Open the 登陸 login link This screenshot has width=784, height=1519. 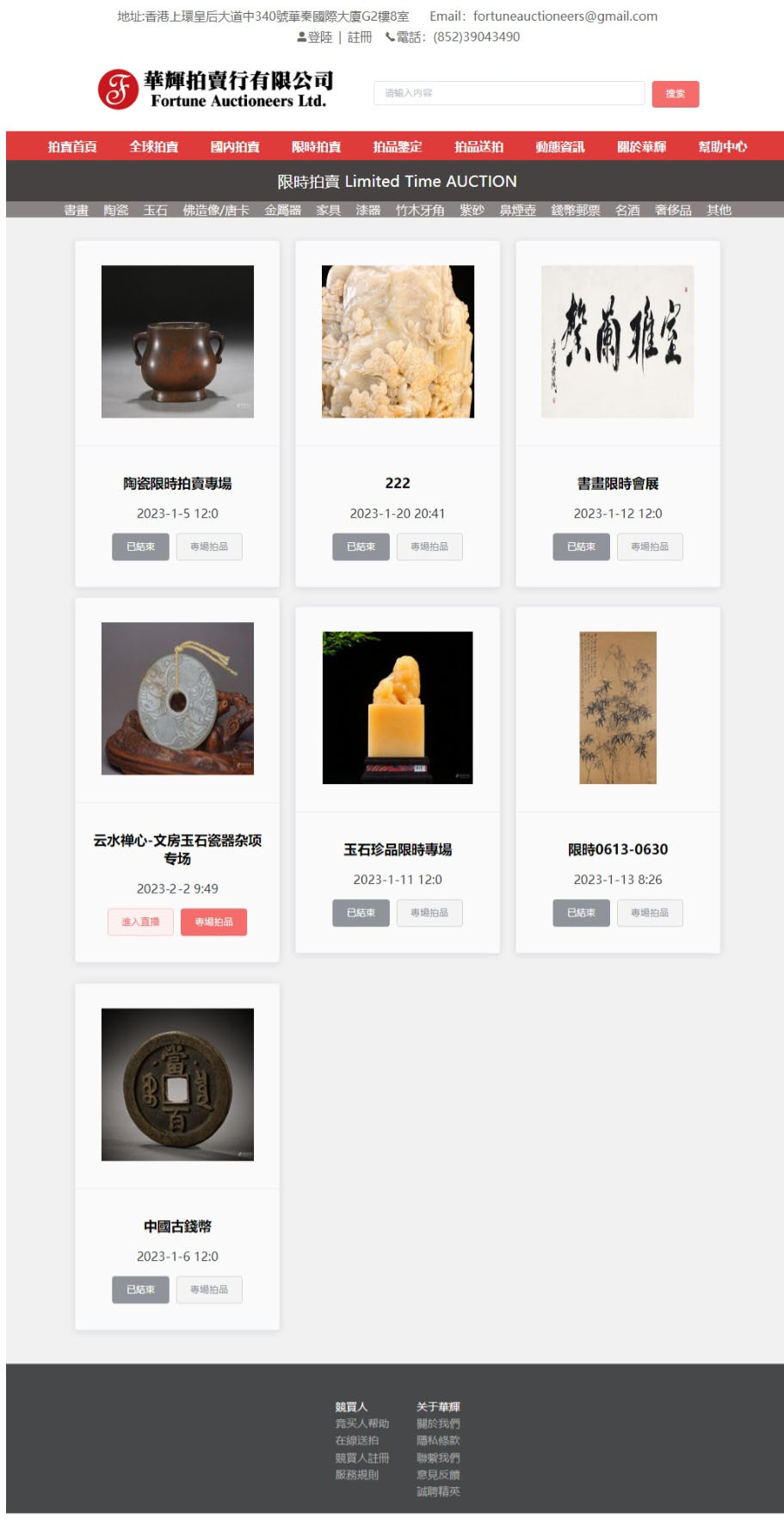click(x=319, y=37)
